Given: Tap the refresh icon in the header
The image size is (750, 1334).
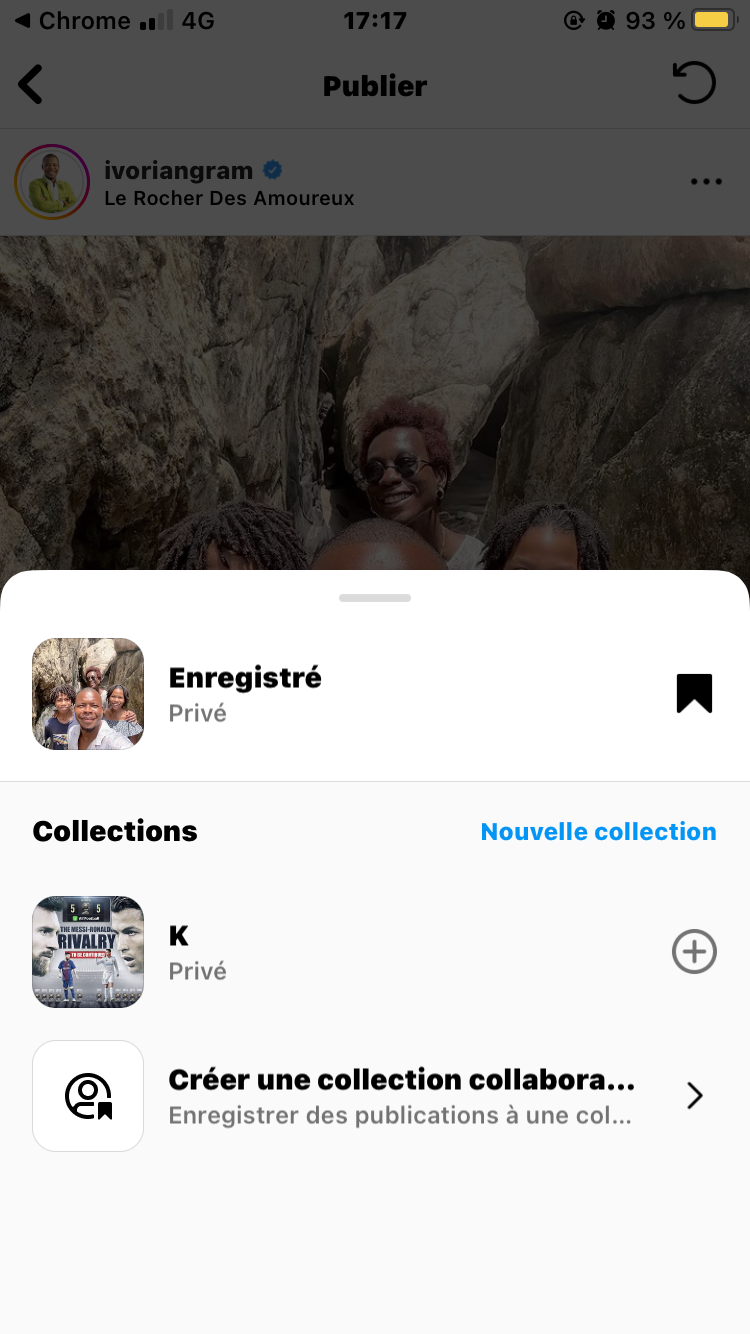Looking at the screenshot, I should pos(694,84).
